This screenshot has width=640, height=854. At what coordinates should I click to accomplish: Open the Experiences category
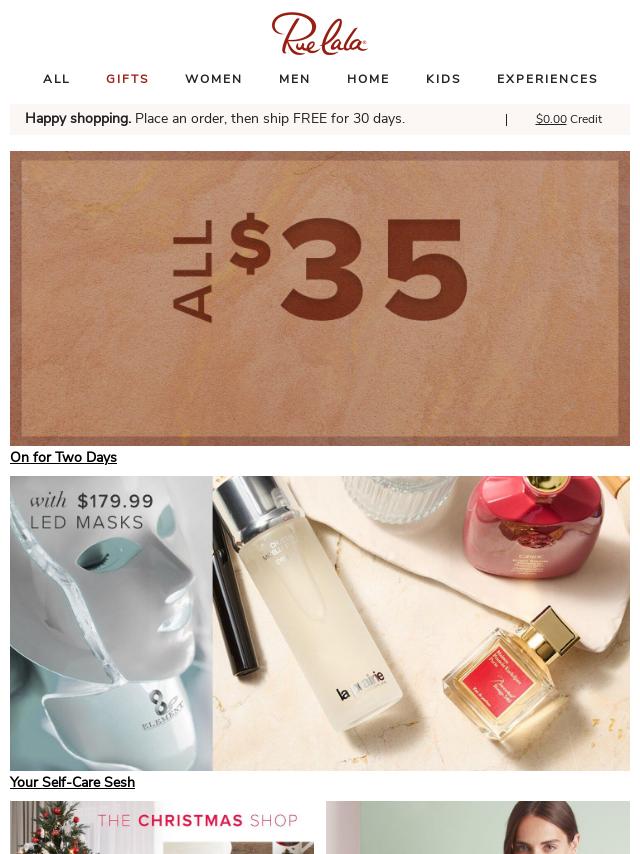(x=547, y=79)
